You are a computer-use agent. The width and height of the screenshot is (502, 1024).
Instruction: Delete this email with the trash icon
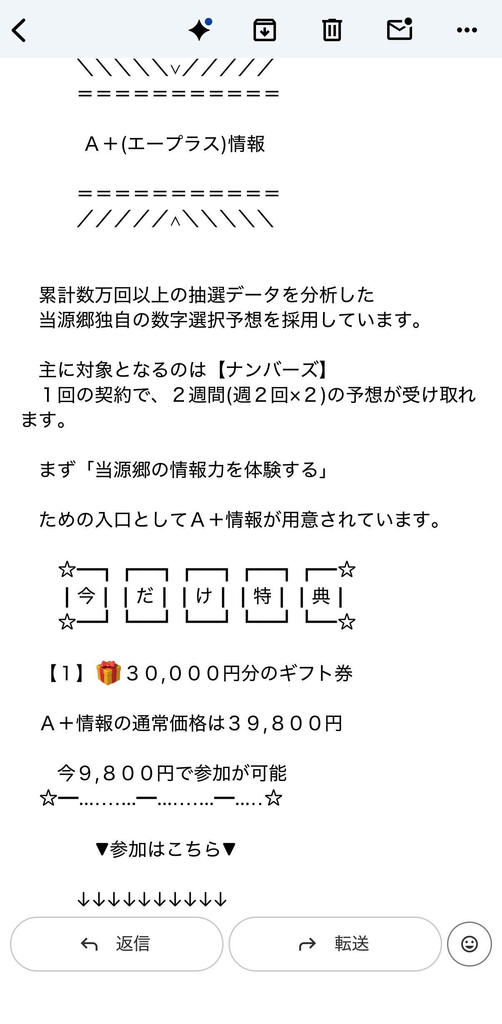point(332,30)
